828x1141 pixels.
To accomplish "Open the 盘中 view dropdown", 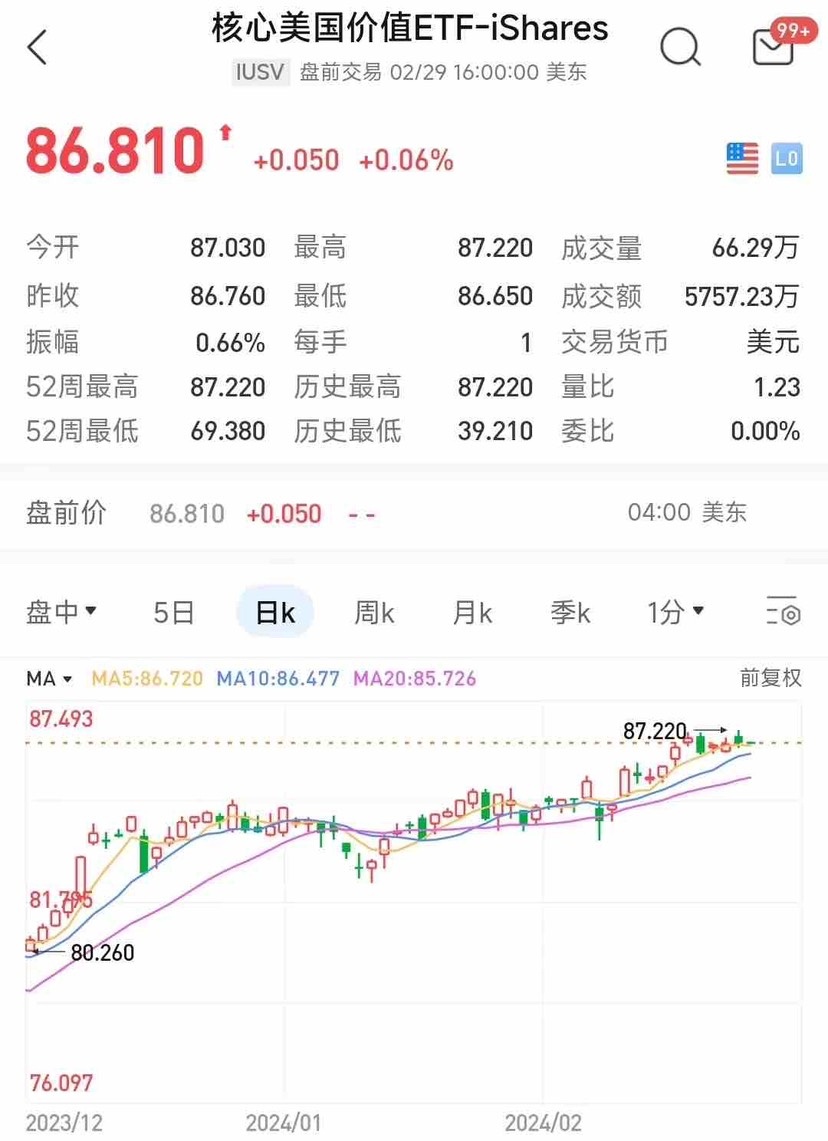I will [x=62, y=612].
